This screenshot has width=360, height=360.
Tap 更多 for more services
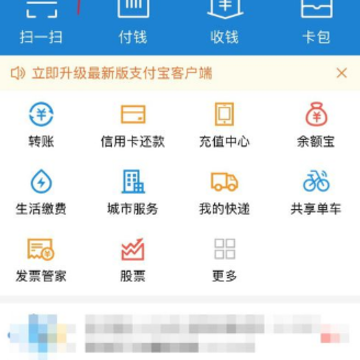[225, 260]
